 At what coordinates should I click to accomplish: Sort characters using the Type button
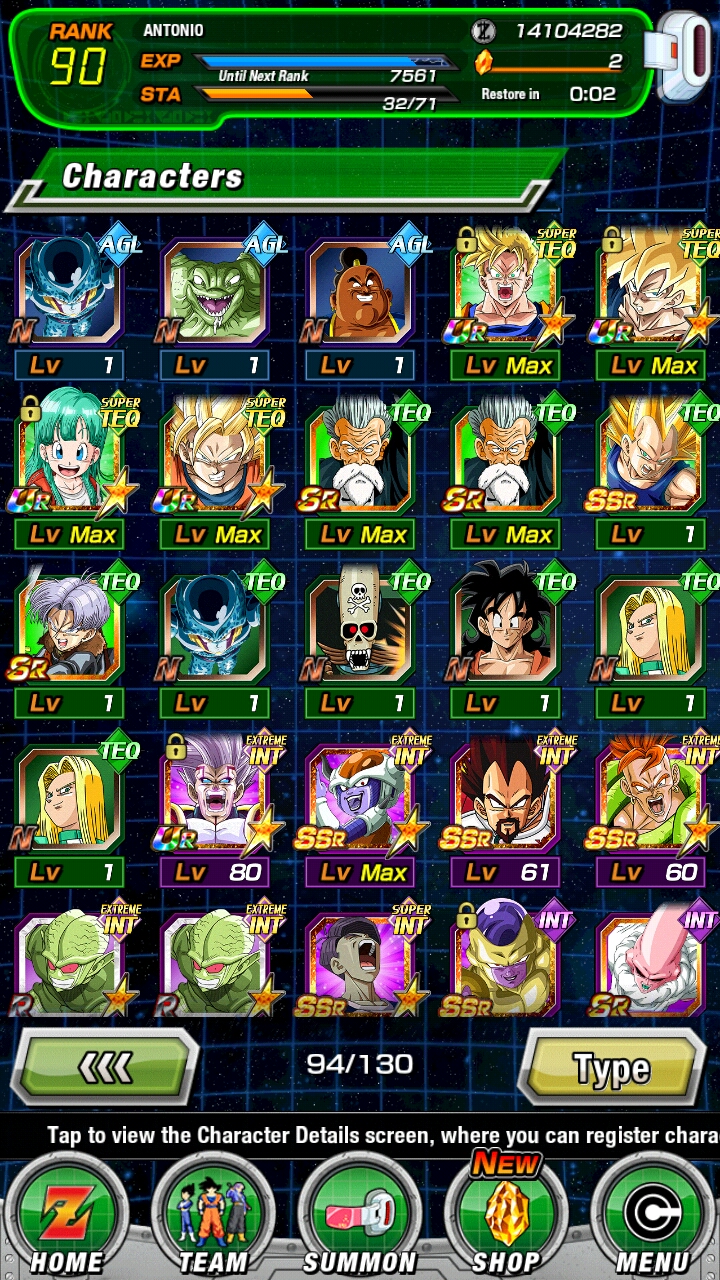[x=611, y=1068]
